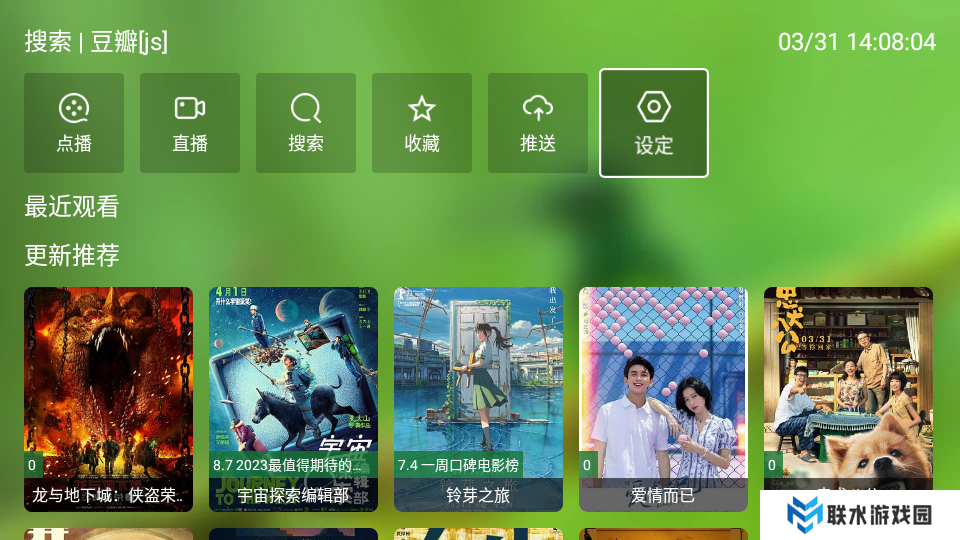View the 收藏 favorites list

pos(422,123)
